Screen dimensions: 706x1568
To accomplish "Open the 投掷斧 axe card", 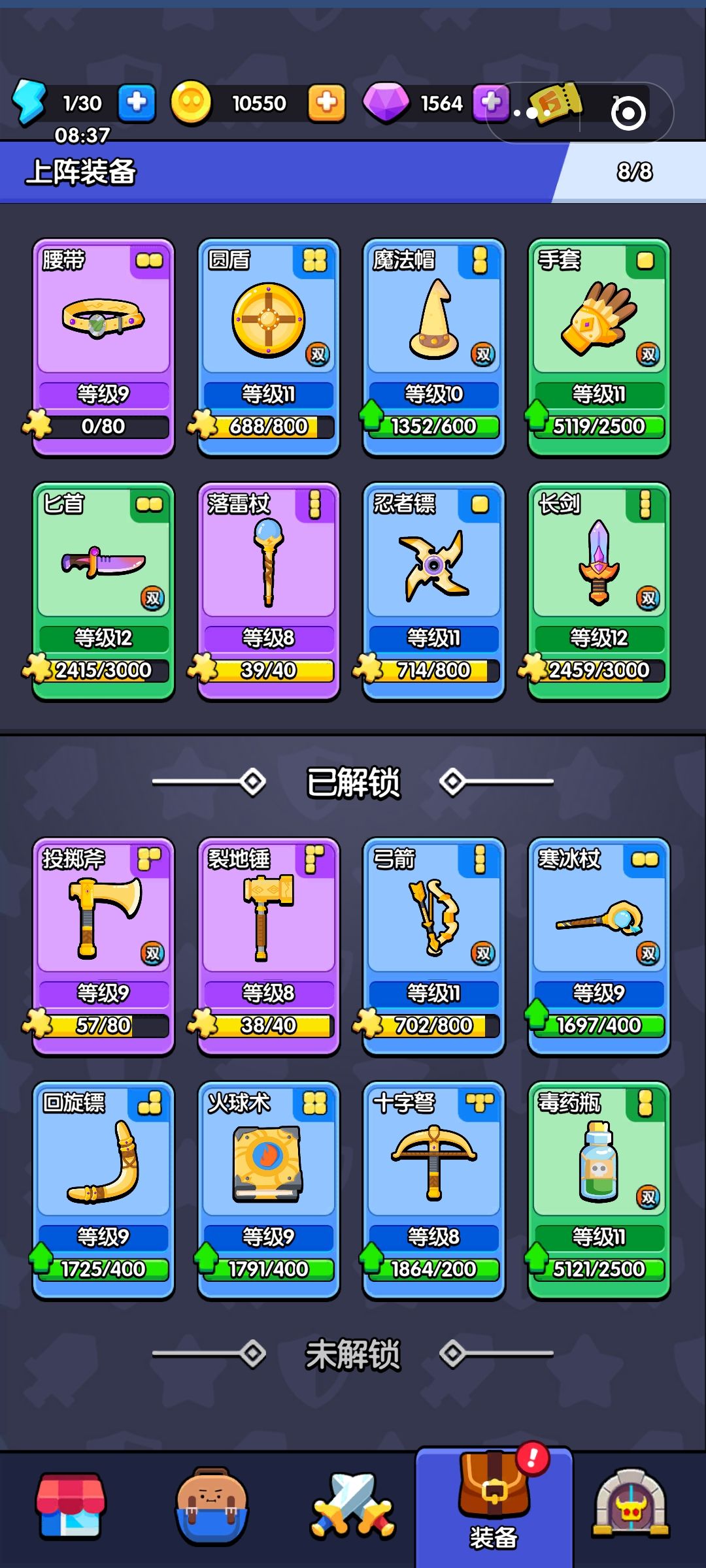I will coord(103,947).
